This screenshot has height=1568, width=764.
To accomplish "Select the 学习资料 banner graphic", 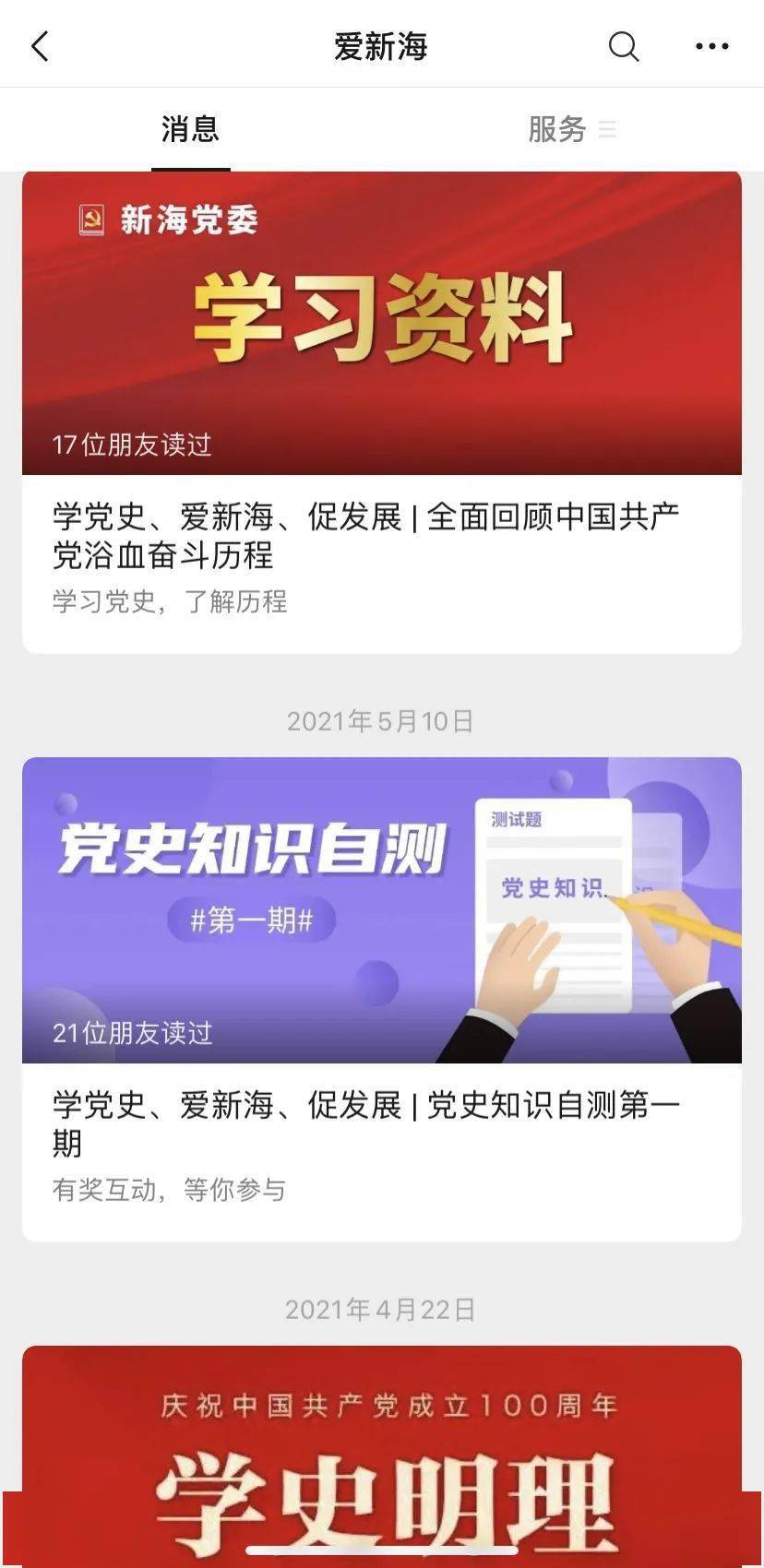I will coord(382,318).
